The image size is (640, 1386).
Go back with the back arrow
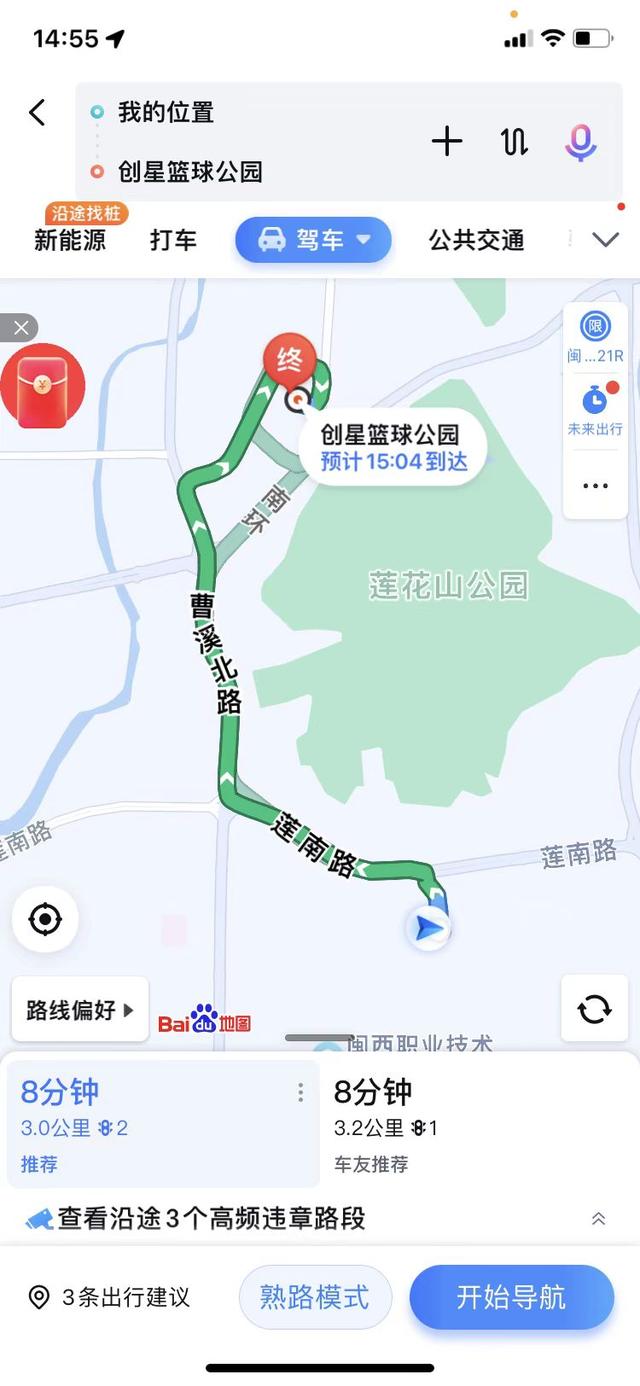coord(37,113)
